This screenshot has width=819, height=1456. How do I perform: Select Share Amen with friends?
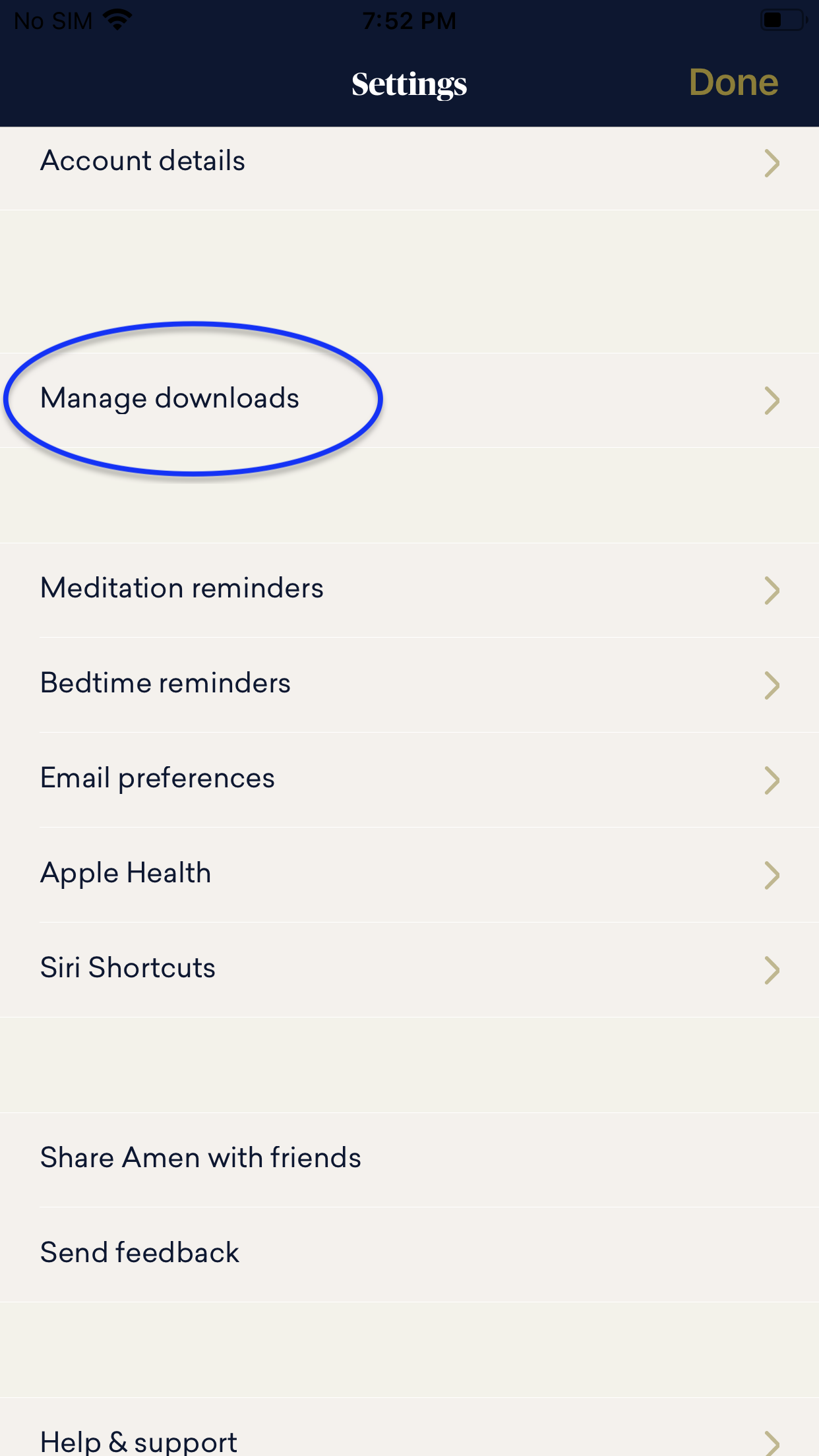(409, 1160)
